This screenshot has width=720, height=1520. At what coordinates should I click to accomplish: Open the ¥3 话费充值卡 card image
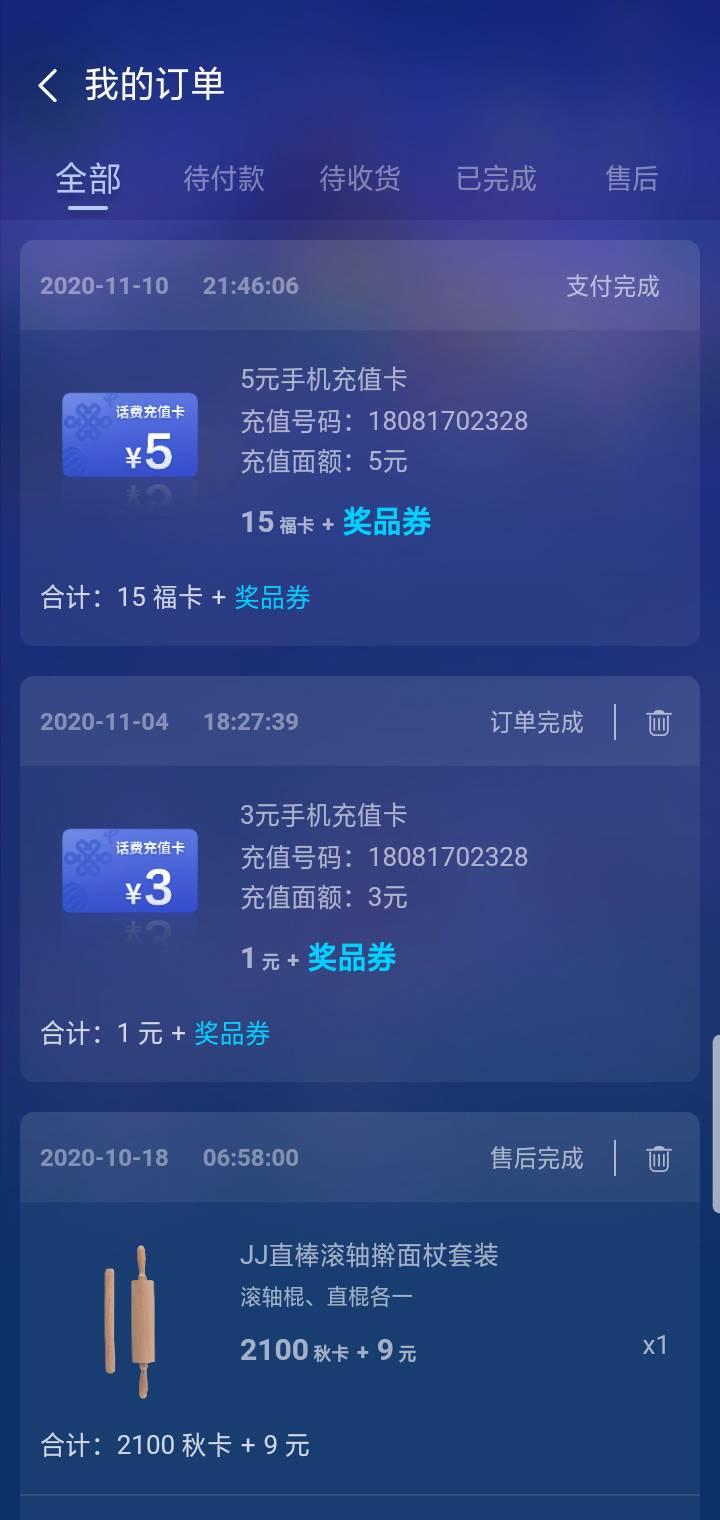(131, 871)
